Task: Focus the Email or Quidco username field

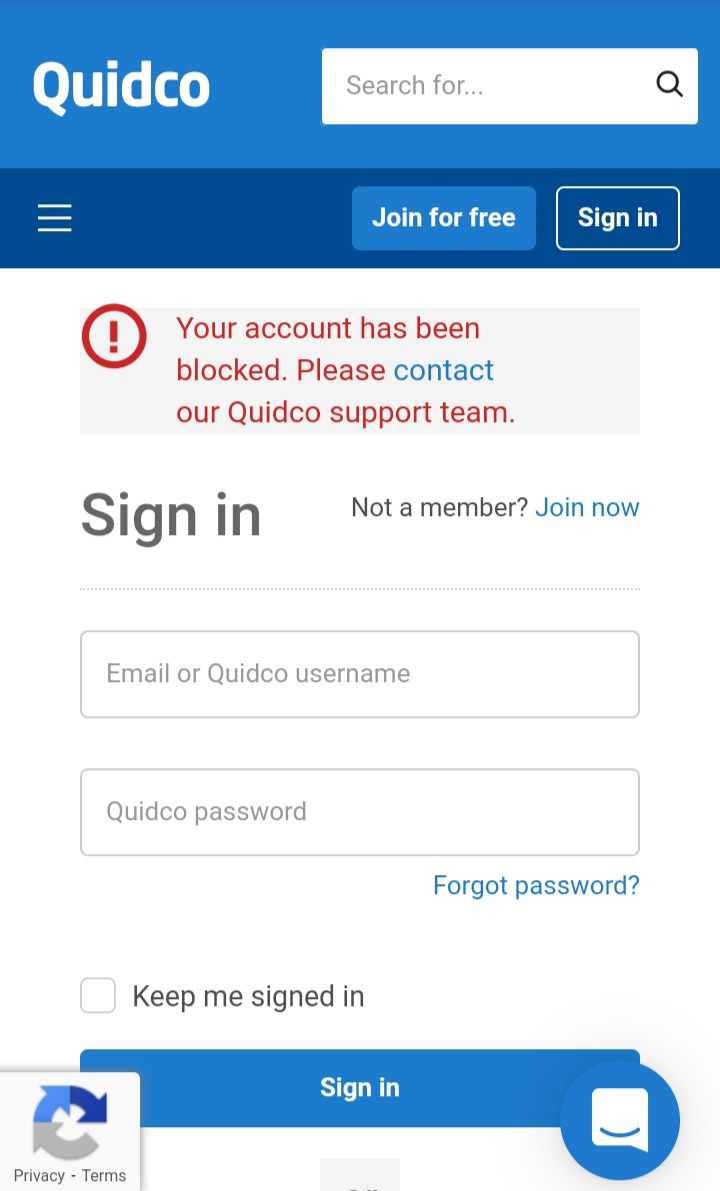Action: click(x=360, y=674)
